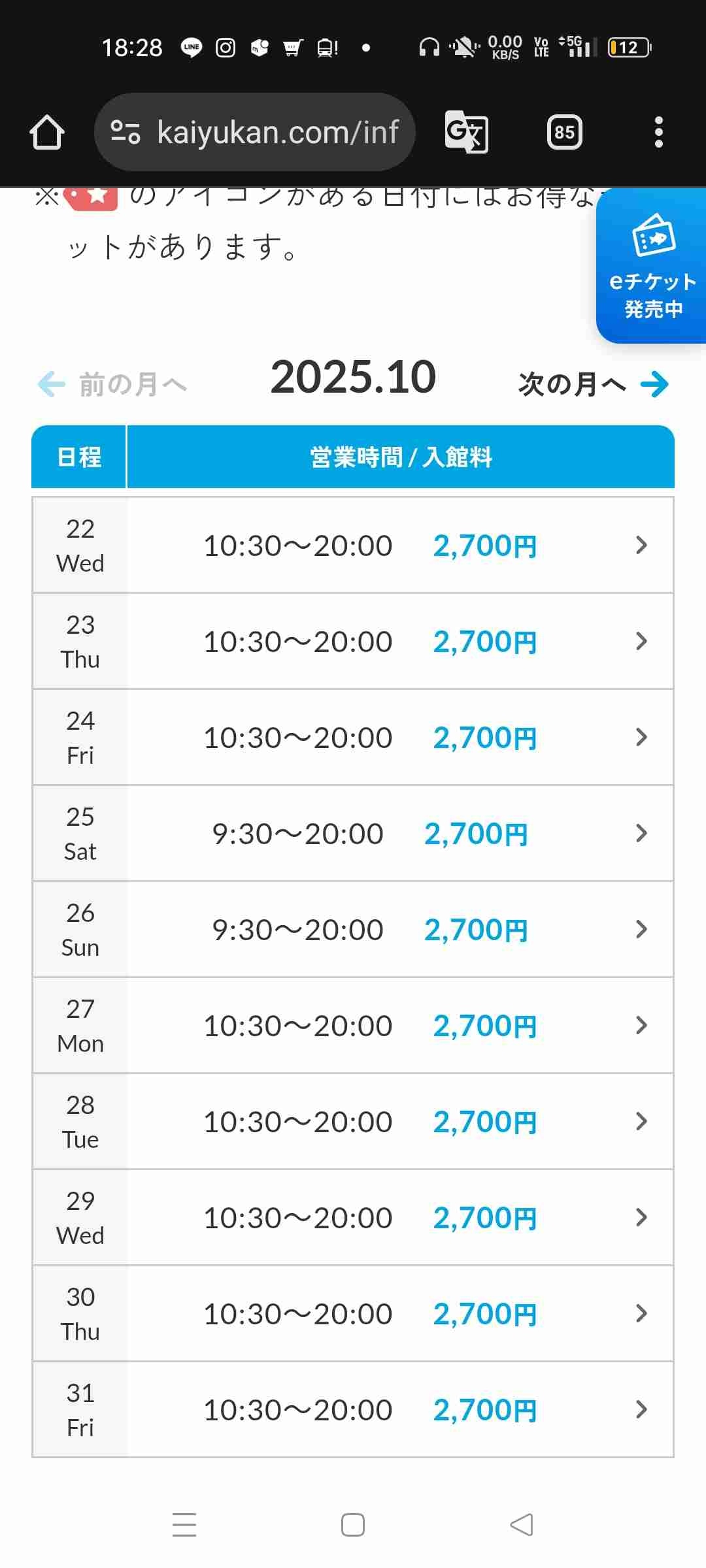Choose the 26 Sun row
This screenshot has width=706, height=1568.
click(x=353, y=930)
